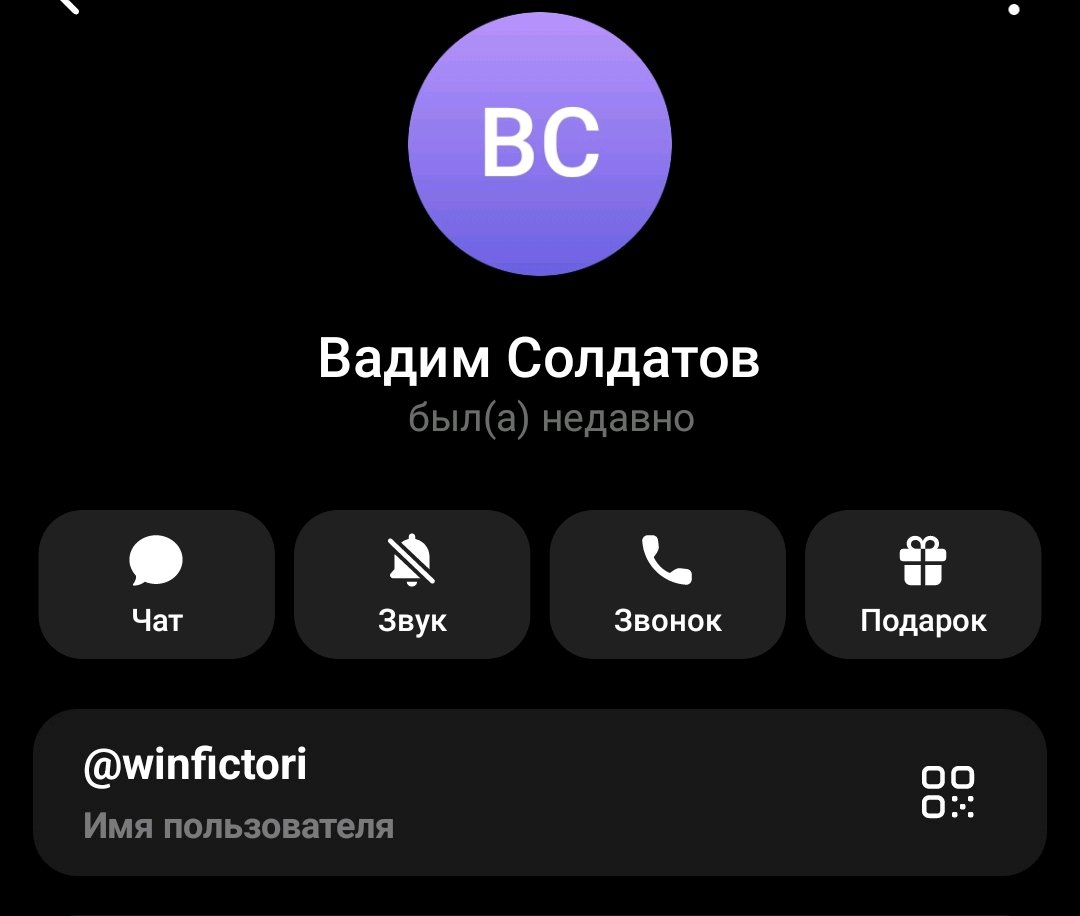The width and height of the screenshot is (1080, 916).
Task: Send a gift with Подарок
Action: pos(923,584)
